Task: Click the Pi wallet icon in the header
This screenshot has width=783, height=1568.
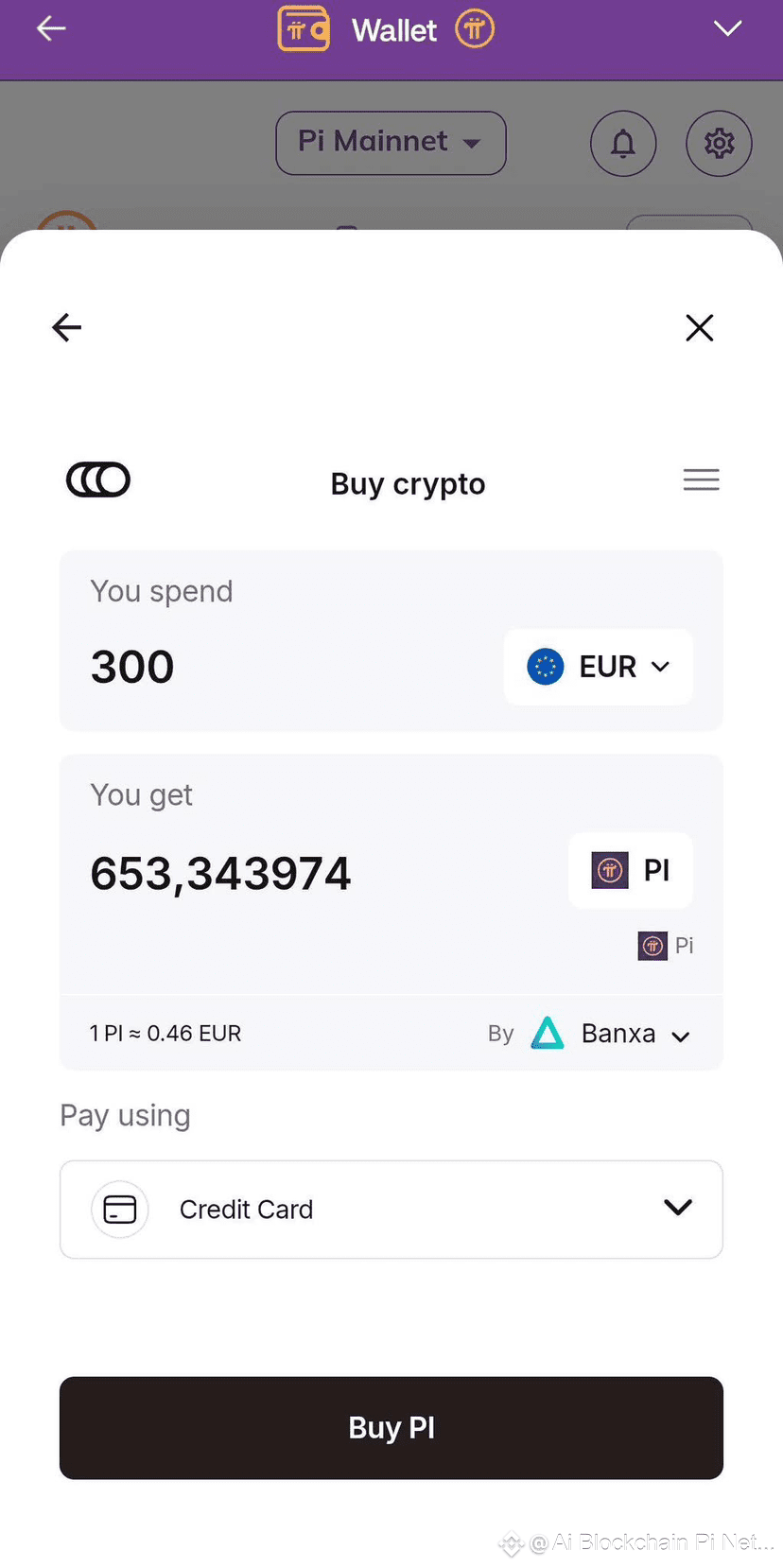Action: click(x=303, y=28)
